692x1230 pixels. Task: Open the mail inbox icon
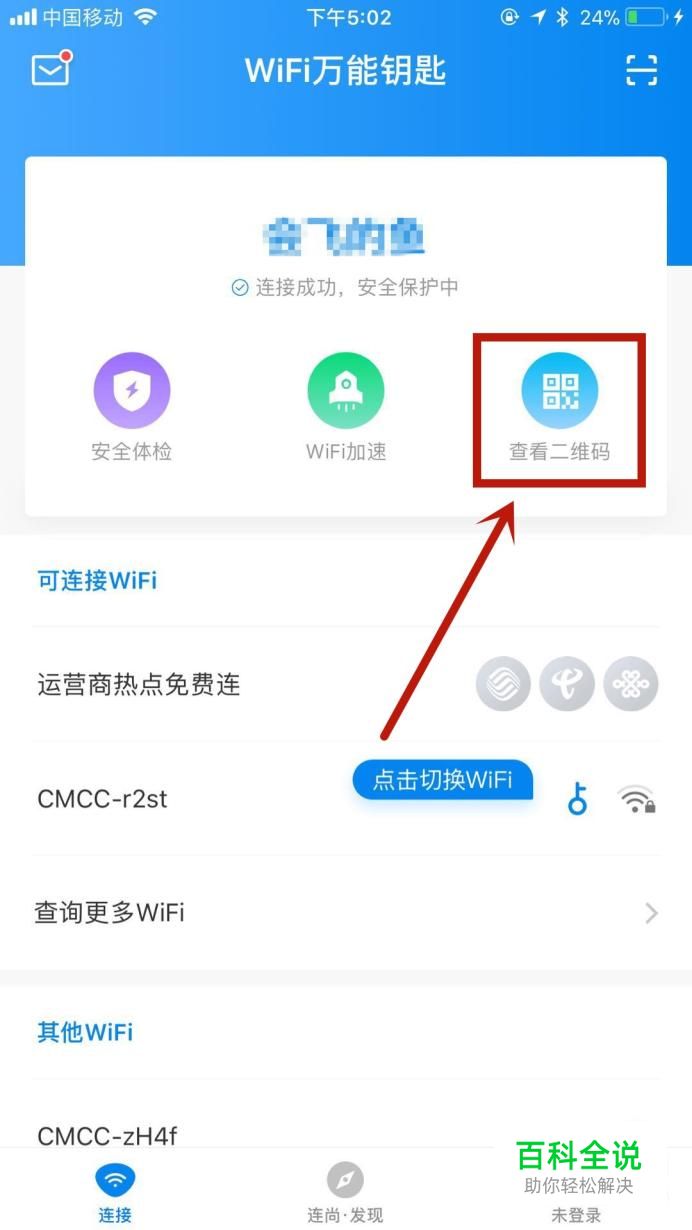click(x=51, y=68)
